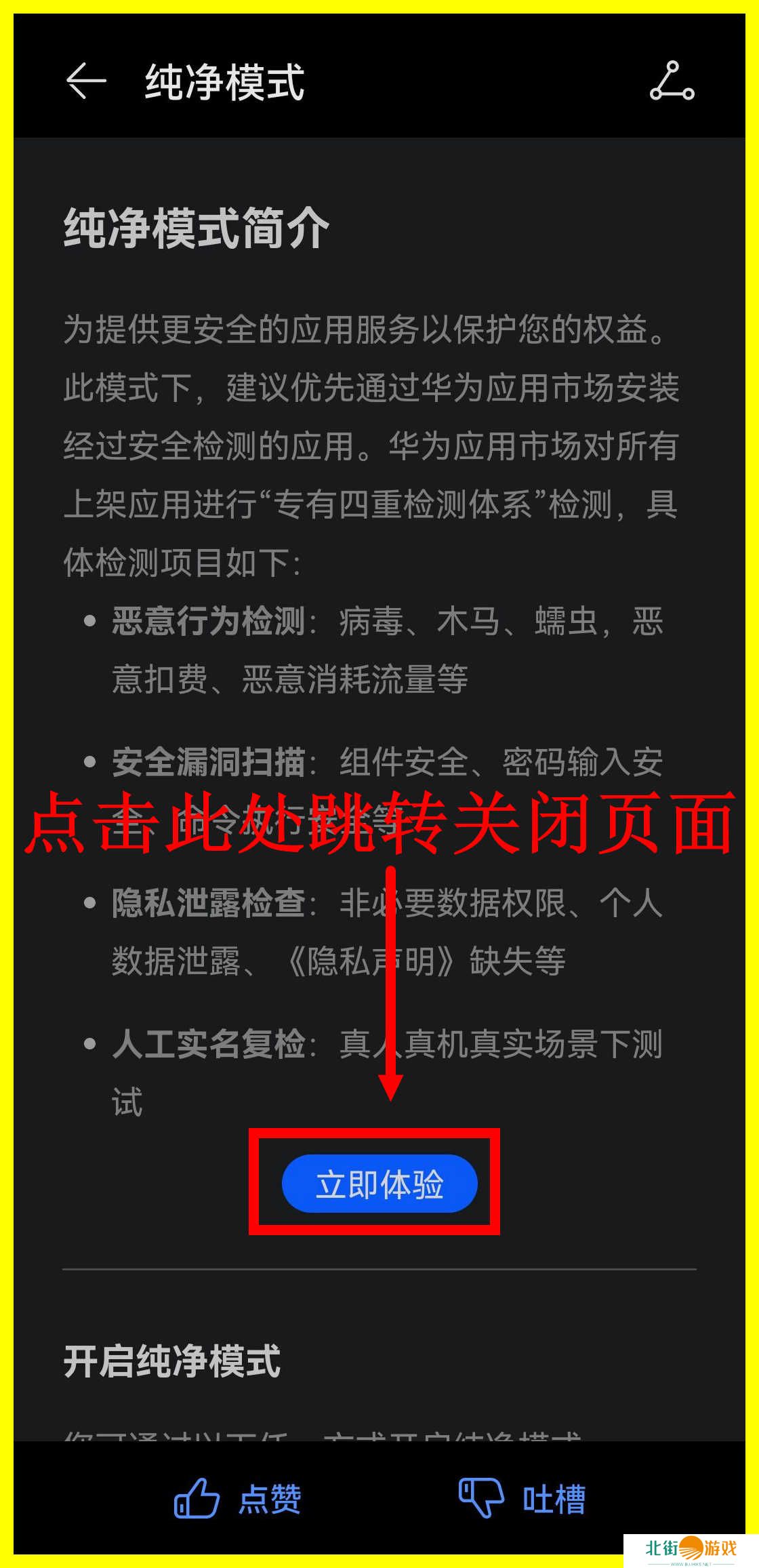This screenshot has width=759, height=1568.
Task: Tap 吐槽 thumbs down feedback
Action: pos(522,1498)
